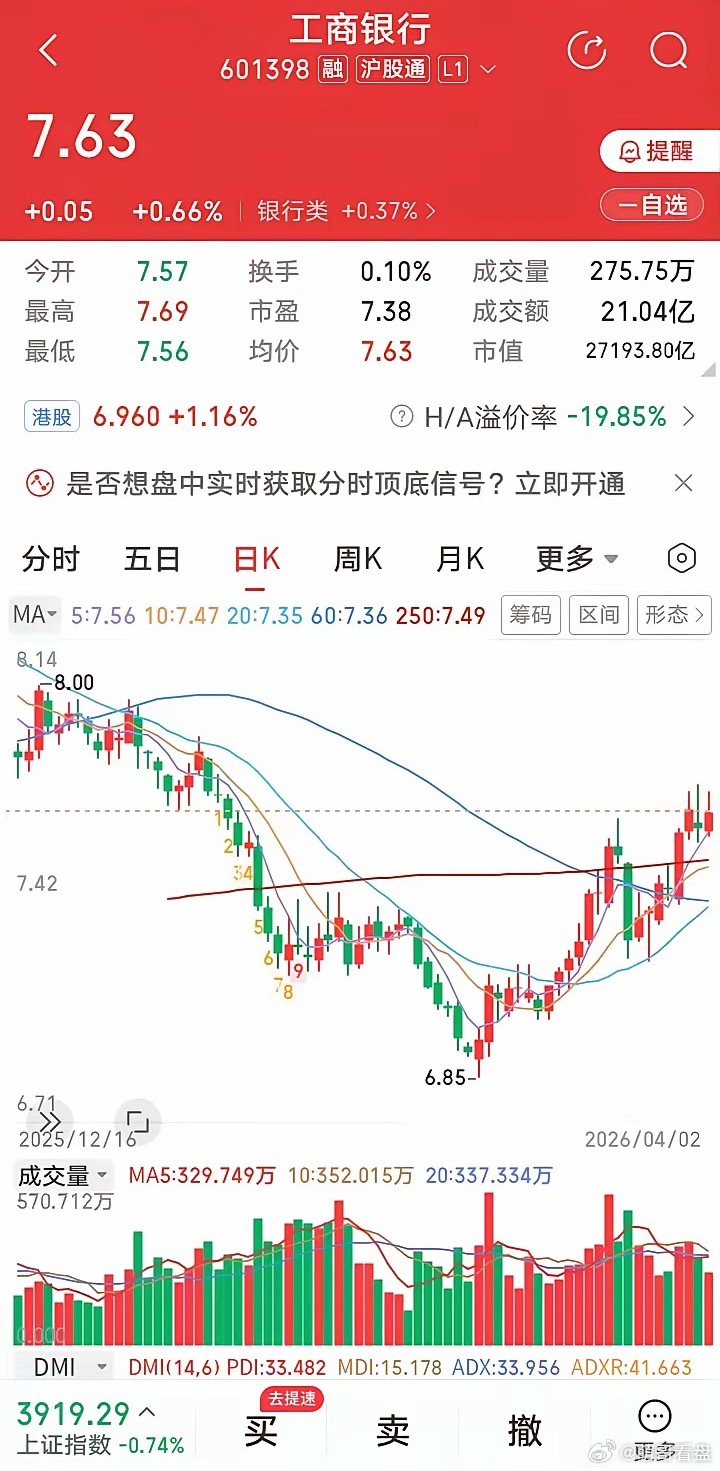Open the search icon
The image size is (720, 1471).
click(668, 49)
